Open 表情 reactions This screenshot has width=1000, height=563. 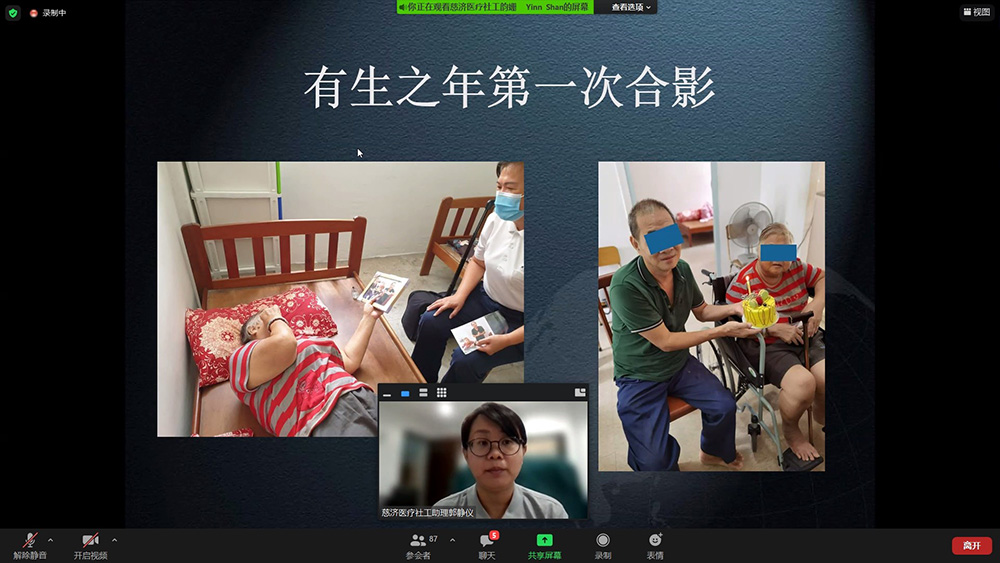pyautogui.click(x=655, y=545)
